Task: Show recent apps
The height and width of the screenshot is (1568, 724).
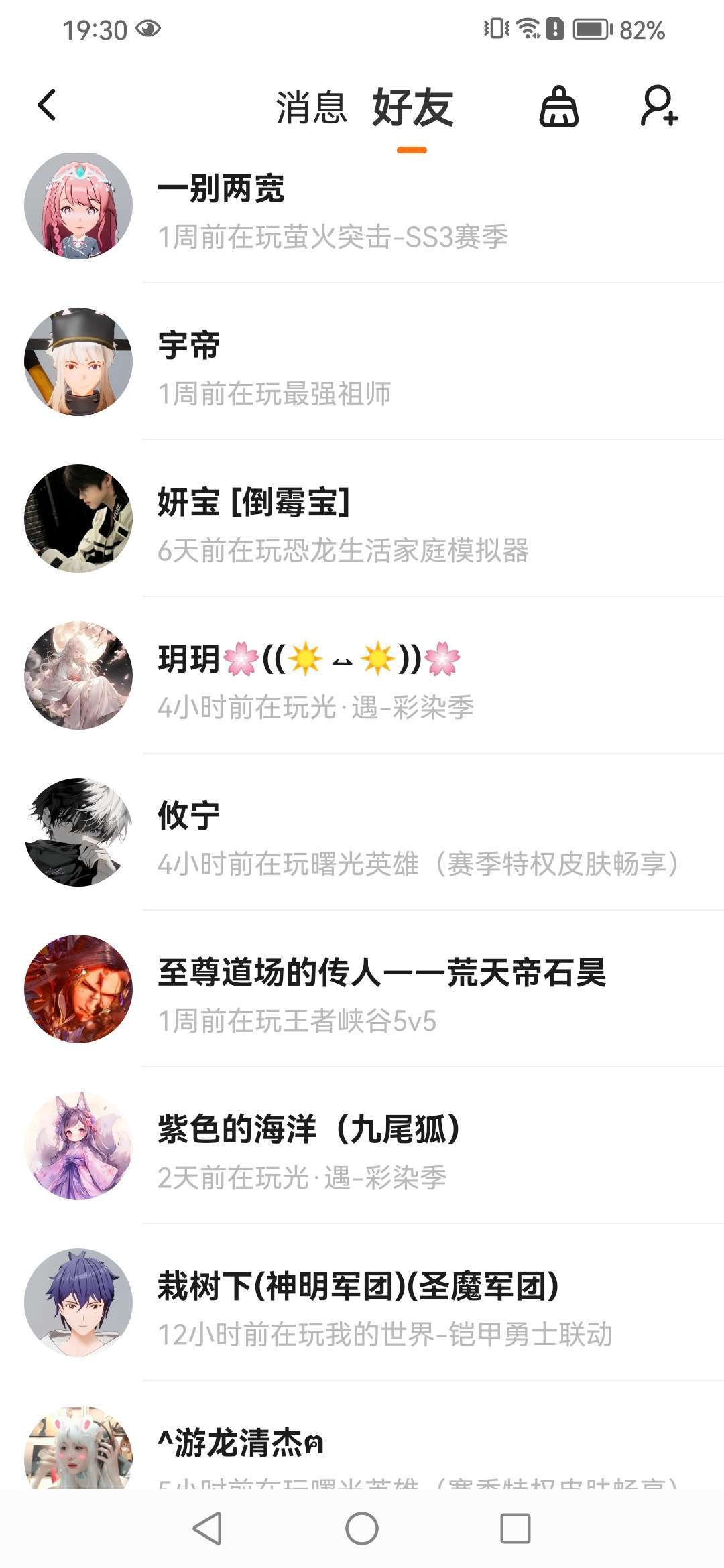Action: (x=515, y=1529)
